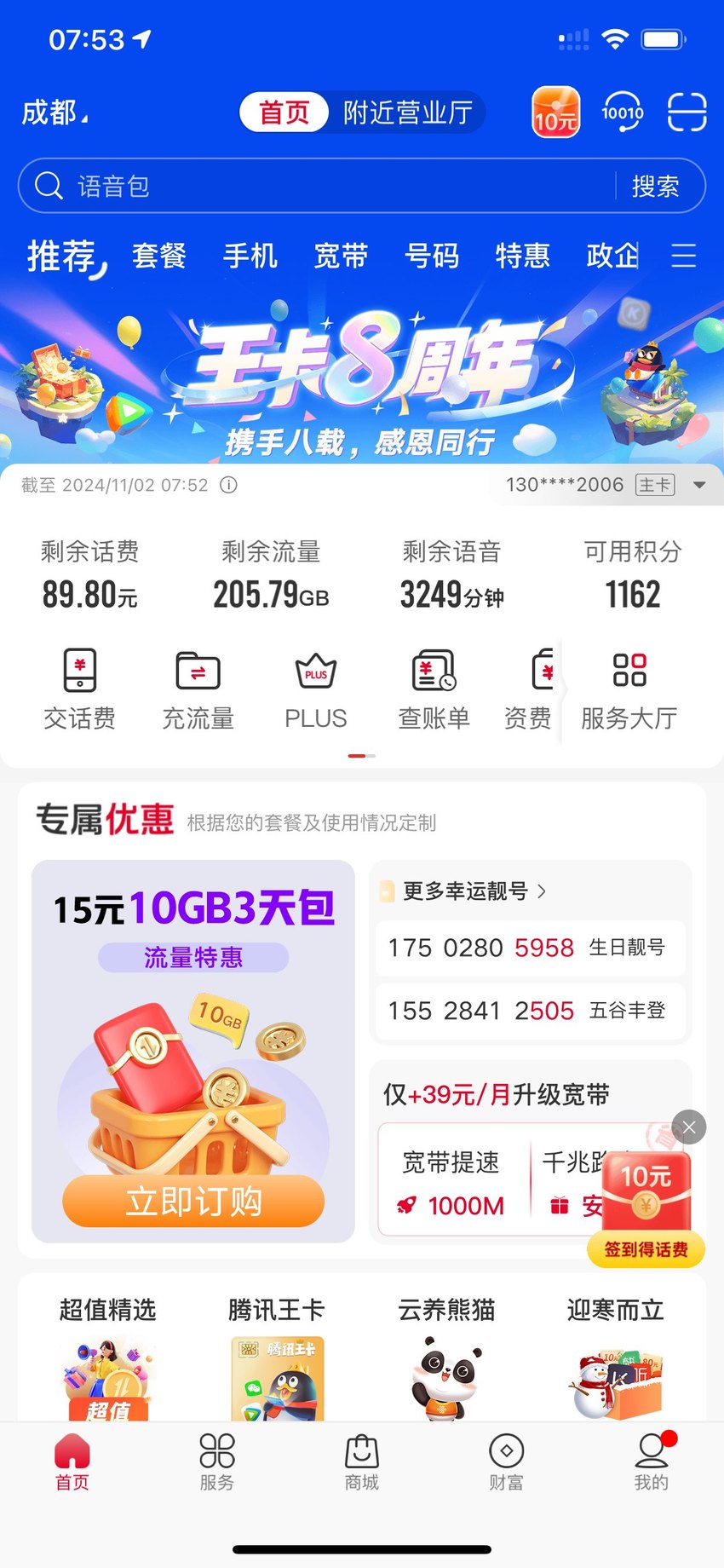Contact 10010 customer service

coord(623,112)
